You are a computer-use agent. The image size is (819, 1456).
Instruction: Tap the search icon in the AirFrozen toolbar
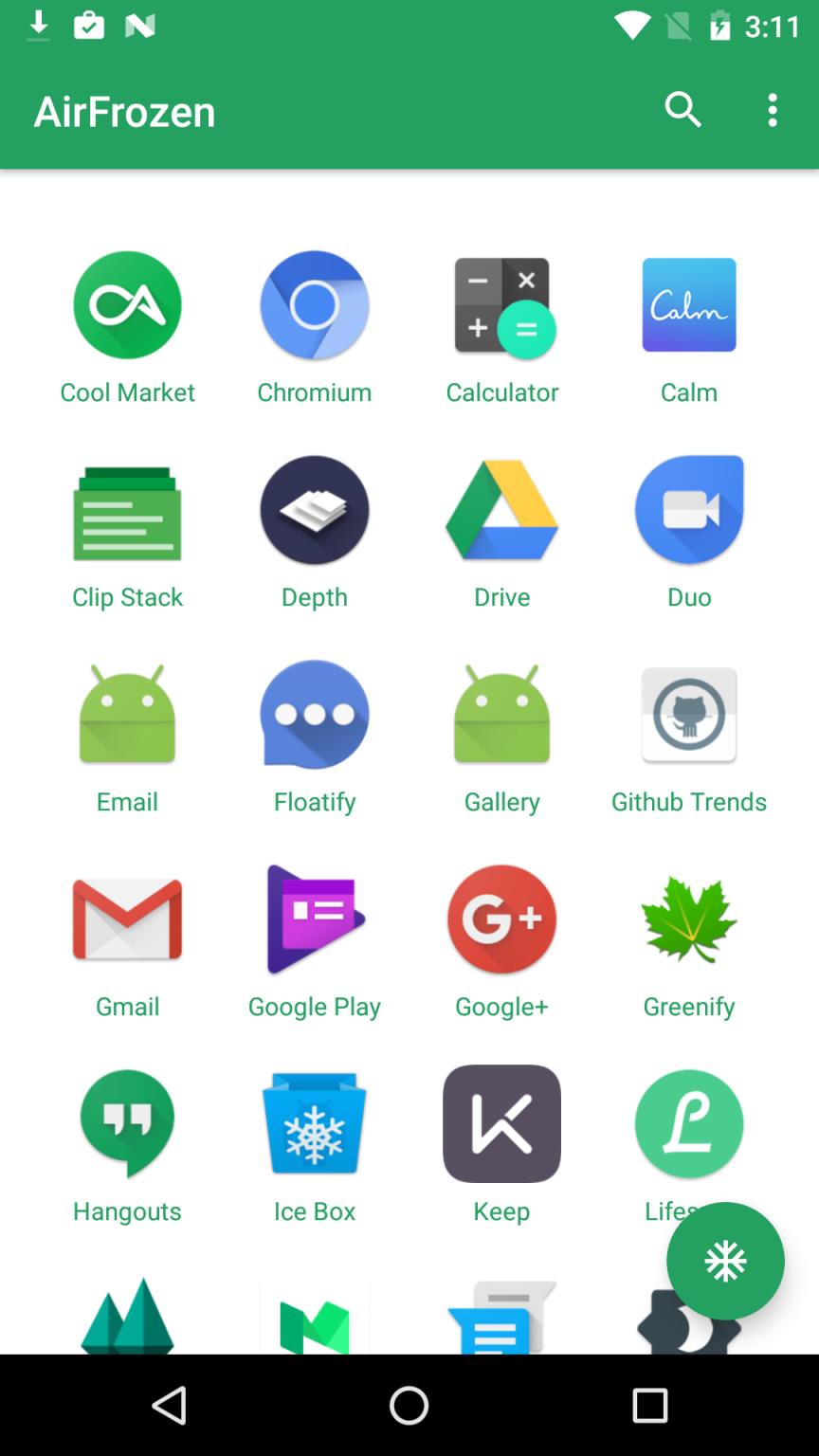[x=682, y=110]
